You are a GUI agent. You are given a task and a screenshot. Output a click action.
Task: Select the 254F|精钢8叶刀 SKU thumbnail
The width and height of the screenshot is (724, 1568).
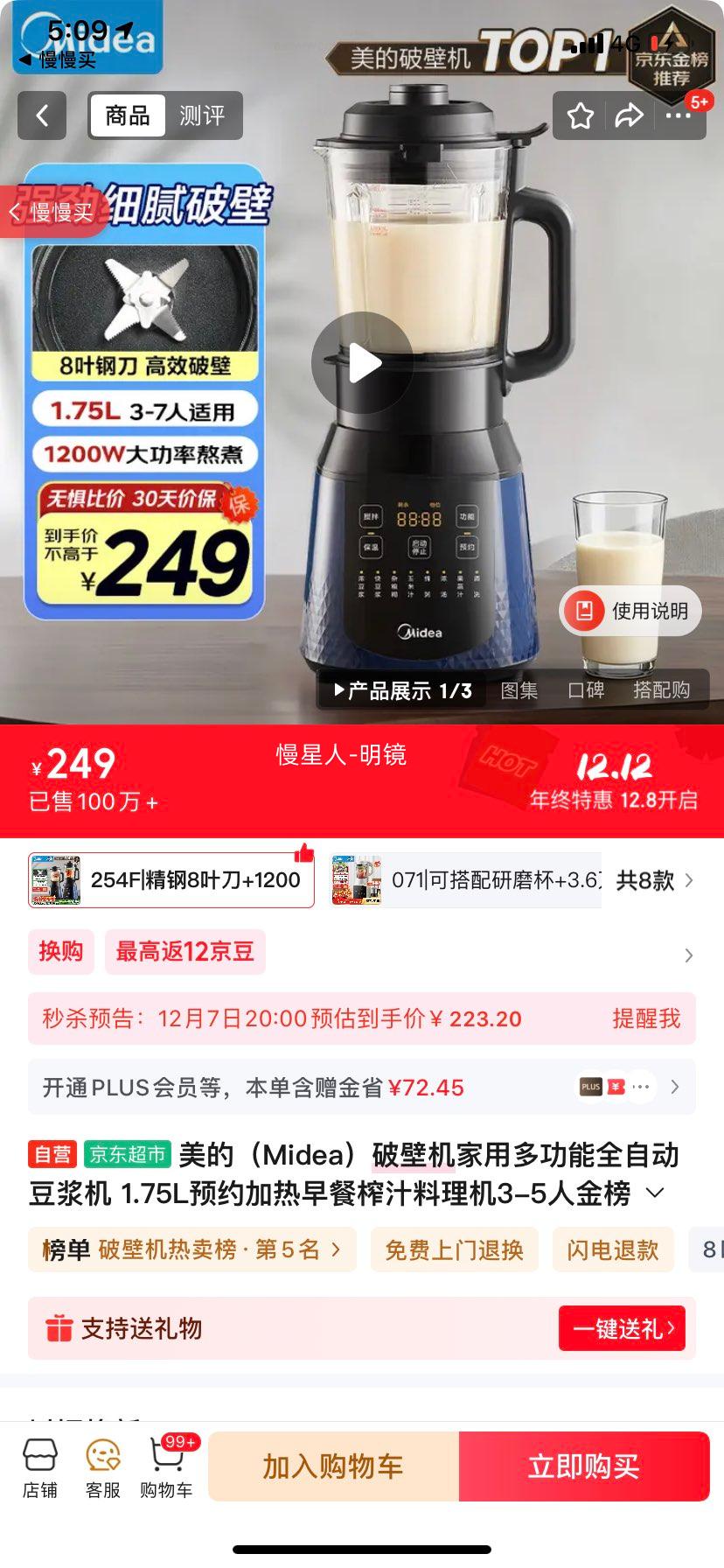pos(171,879)
